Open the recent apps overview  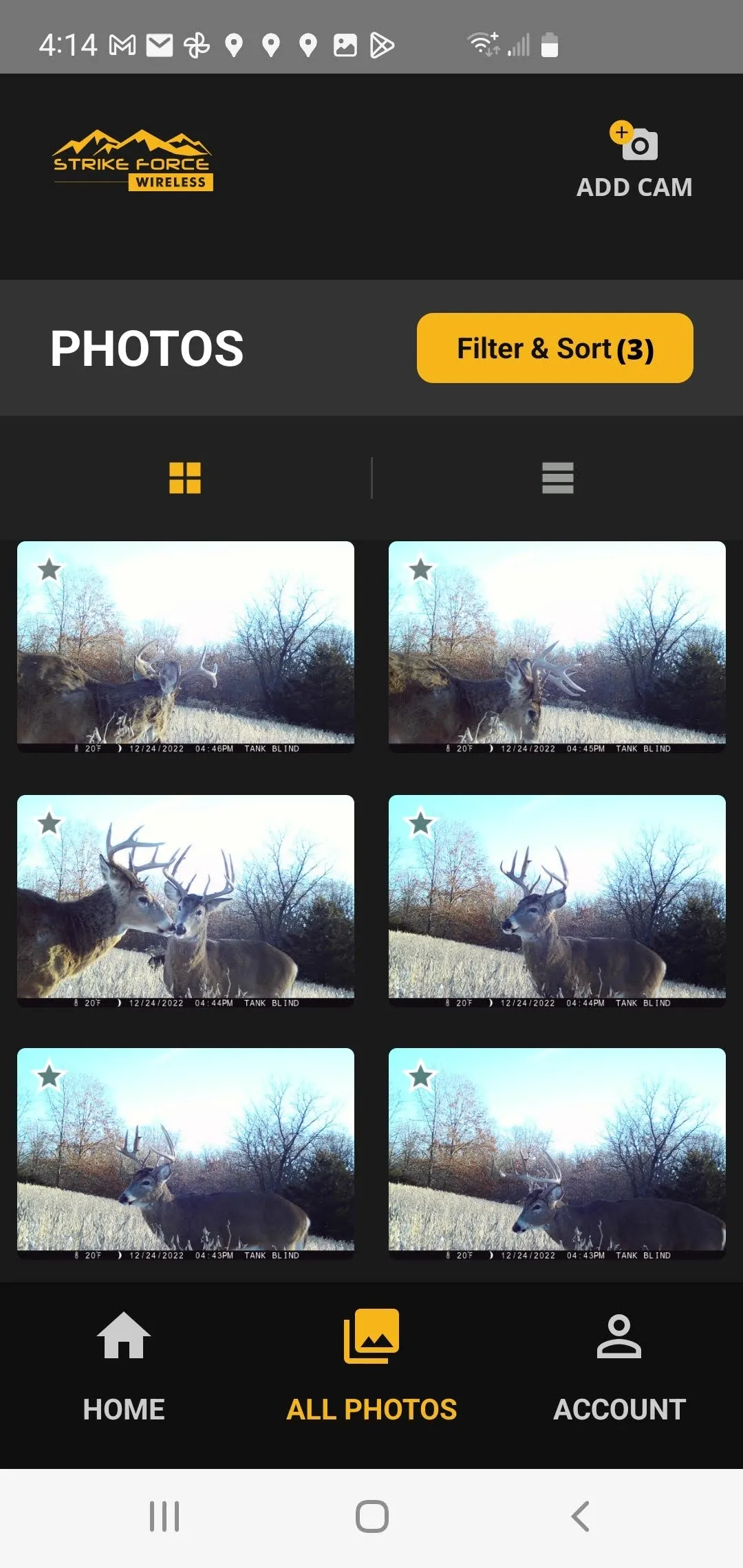164,1516
